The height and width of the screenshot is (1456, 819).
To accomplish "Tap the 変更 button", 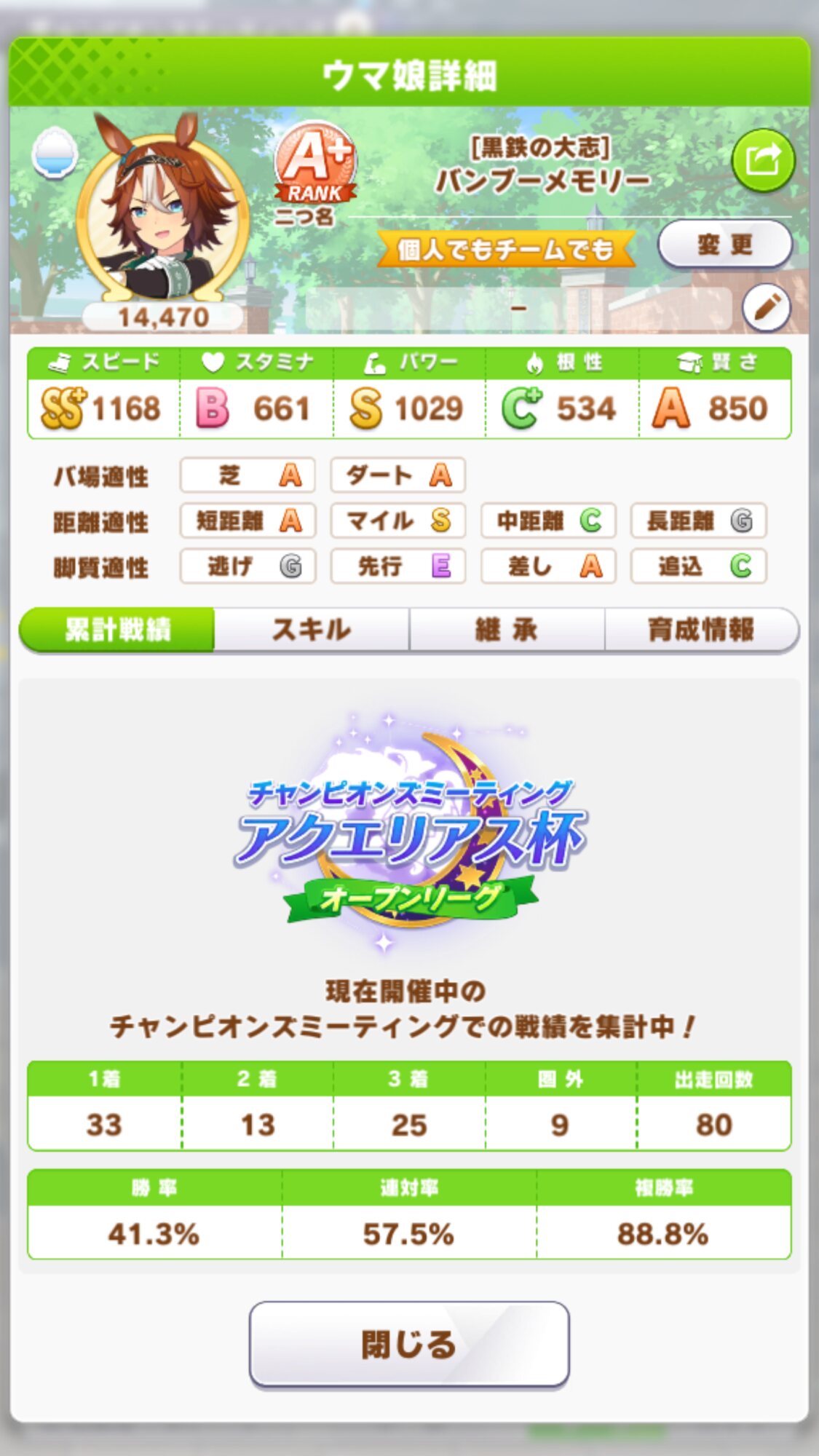I will pyautogui.click(x=725, y=245).
